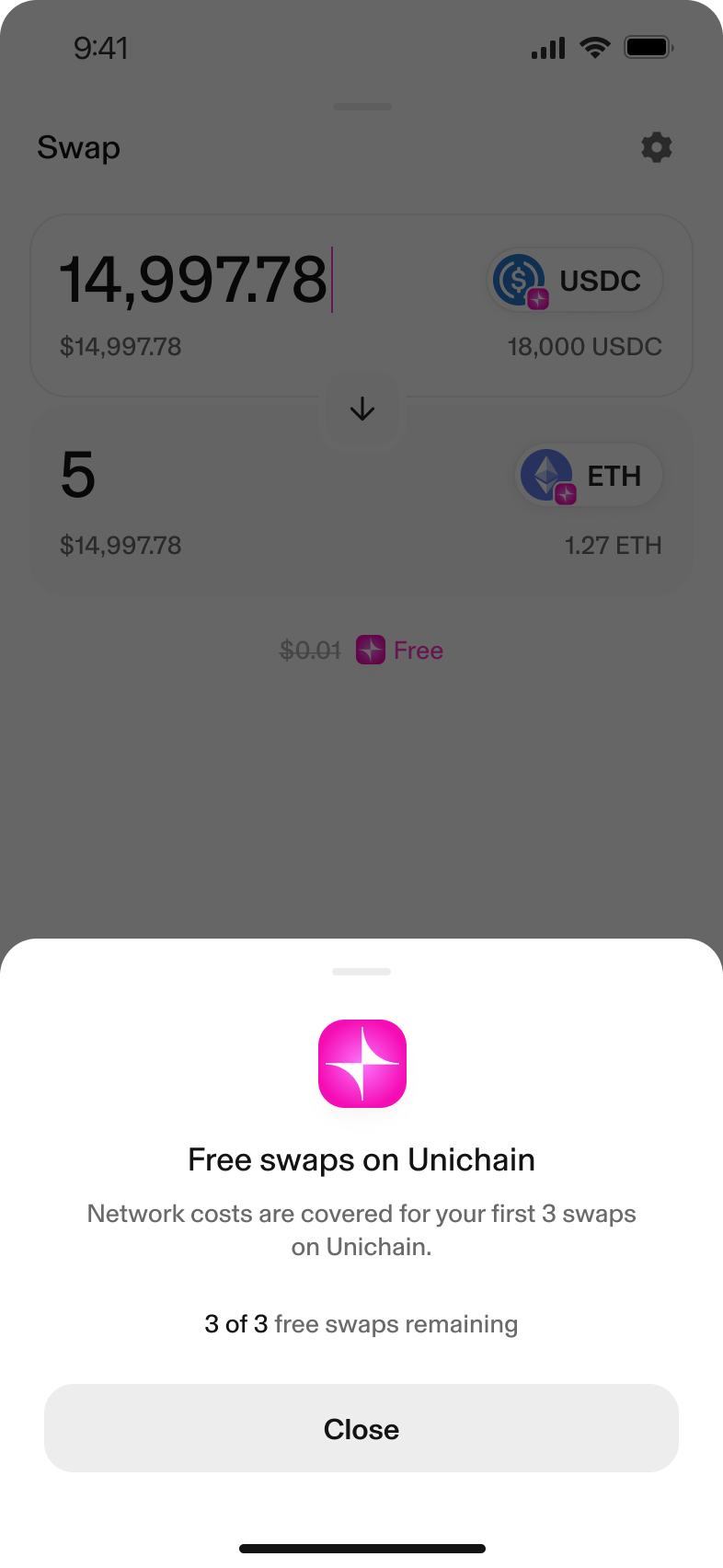
Task: Close the free swaps sheet
Action: 361,1428
